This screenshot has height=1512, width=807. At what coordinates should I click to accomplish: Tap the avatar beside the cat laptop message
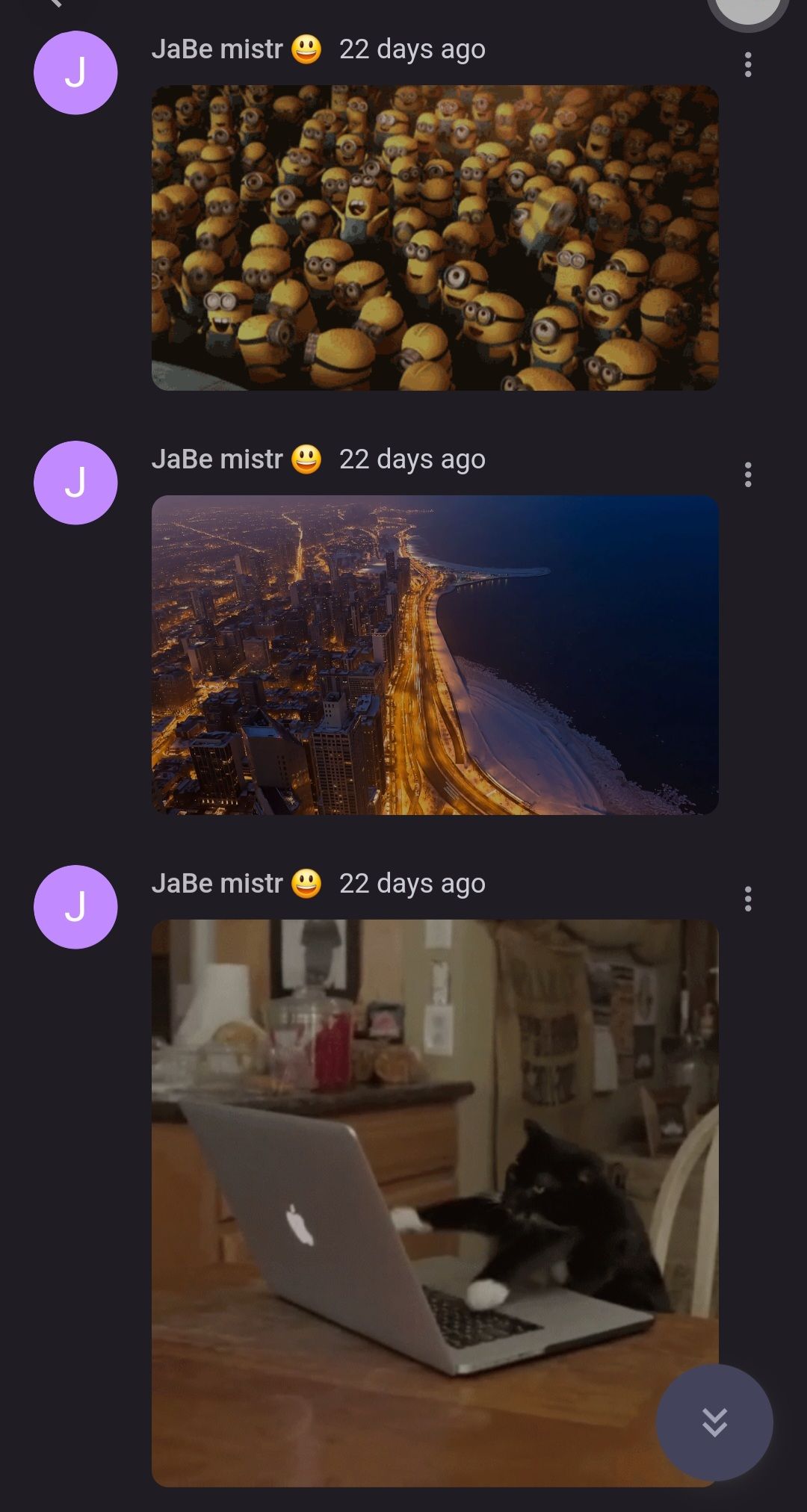(75, 907)
